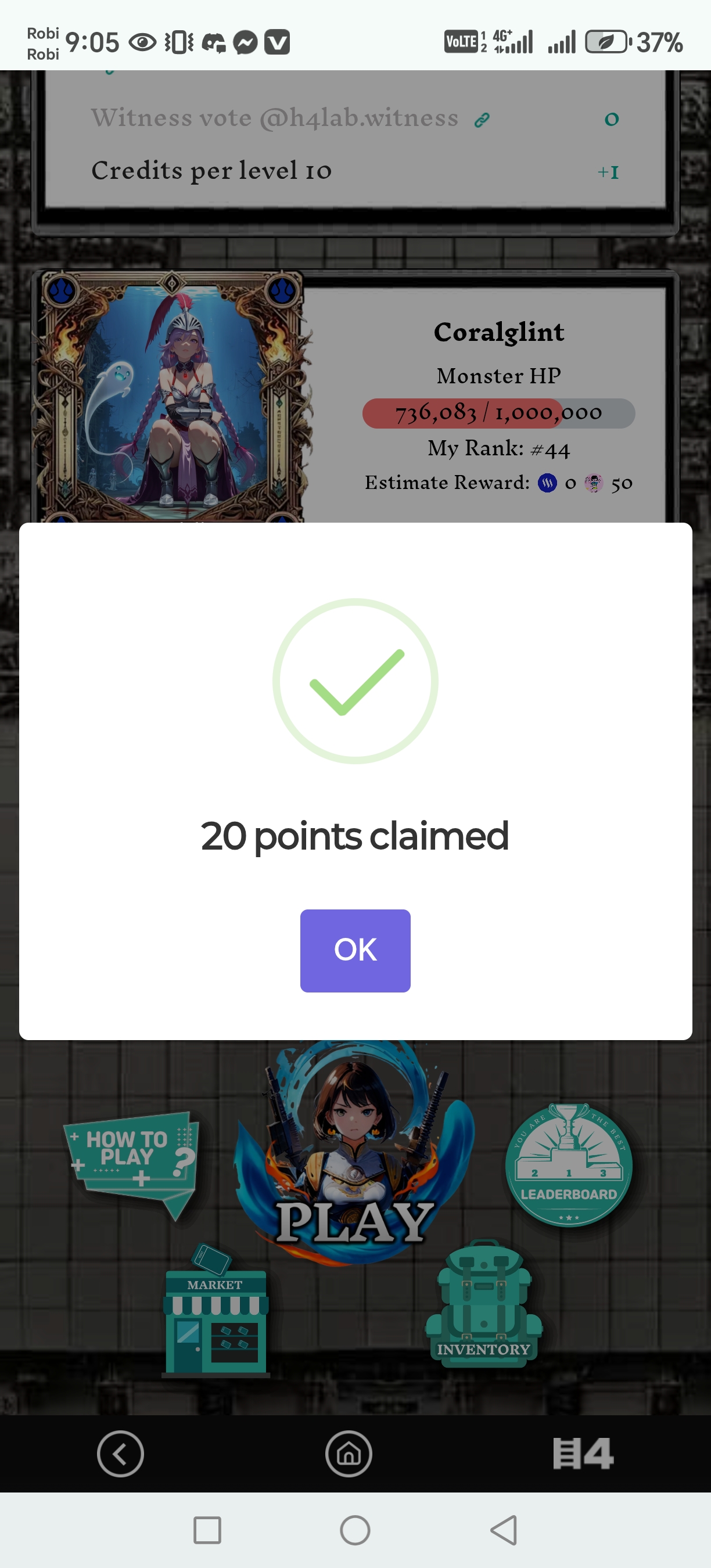Image resolution: width=711 pixels, height=1568 pixels.
Task: Tap the in-app back arrow icon
Action: pyautogui.click(x=120, y=1453)
